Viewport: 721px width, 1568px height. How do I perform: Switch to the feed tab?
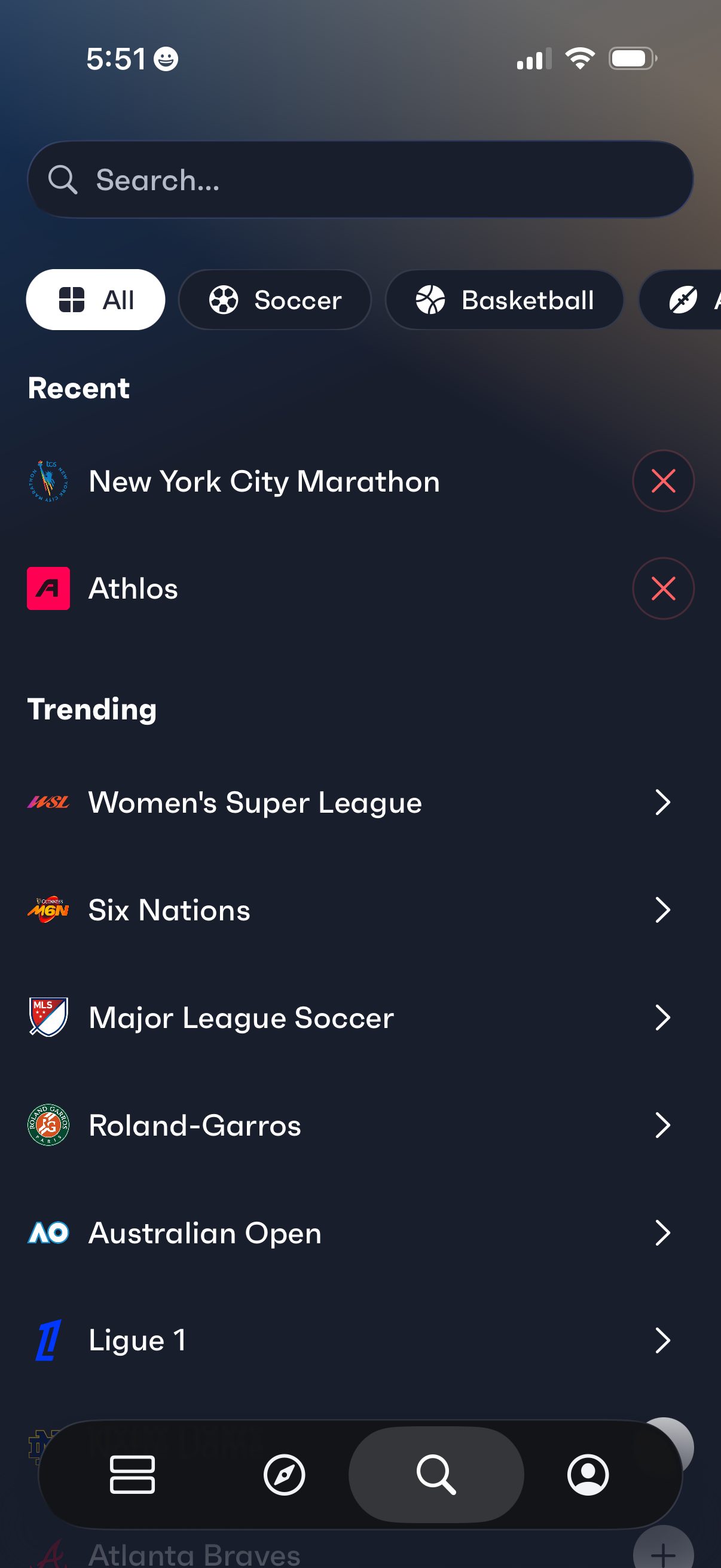point(132,1475)
